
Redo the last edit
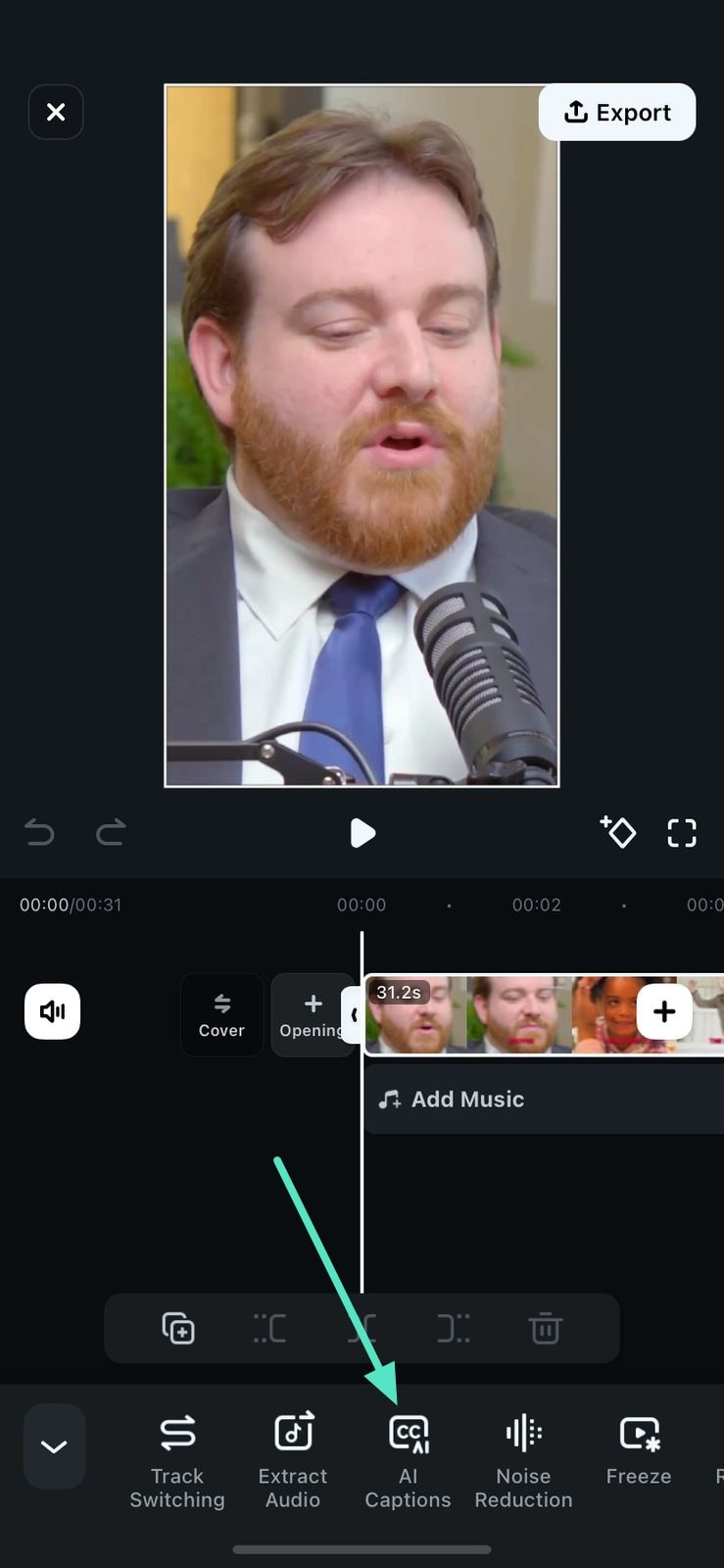coord(111,833)
